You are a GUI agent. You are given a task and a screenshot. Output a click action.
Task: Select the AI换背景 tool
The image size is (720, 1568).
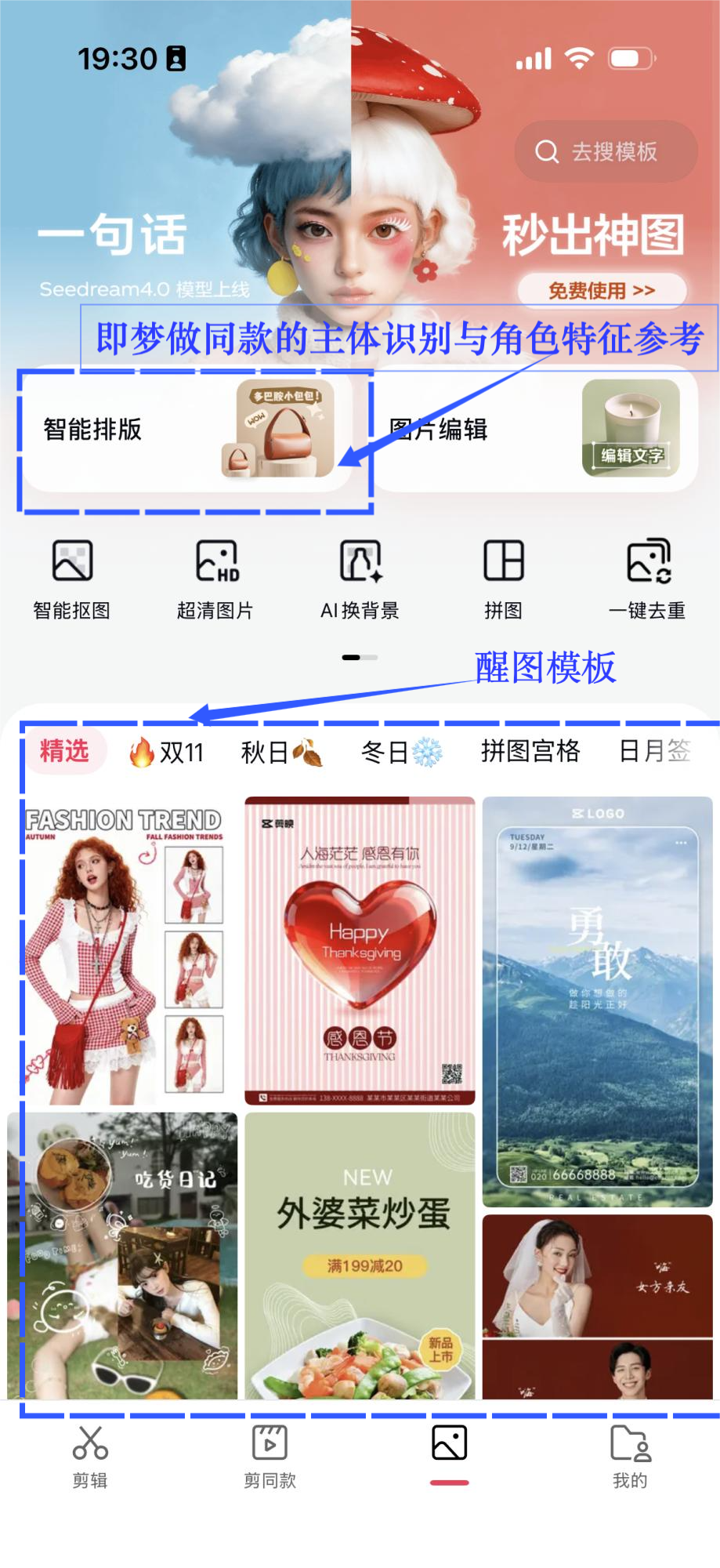(360, 578)
